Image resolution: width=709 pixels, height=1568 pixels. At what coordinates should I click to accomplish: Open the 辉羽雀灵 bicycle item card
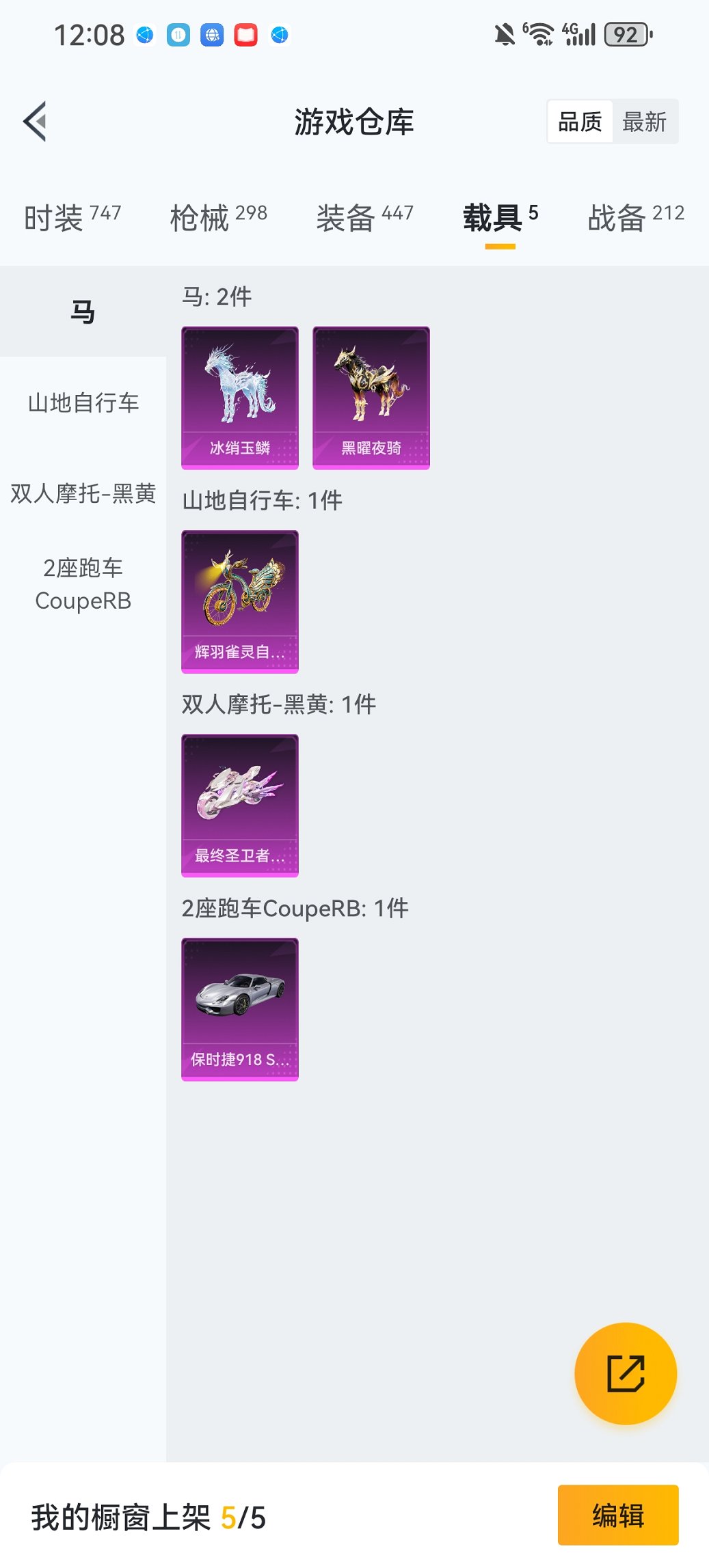239,600
